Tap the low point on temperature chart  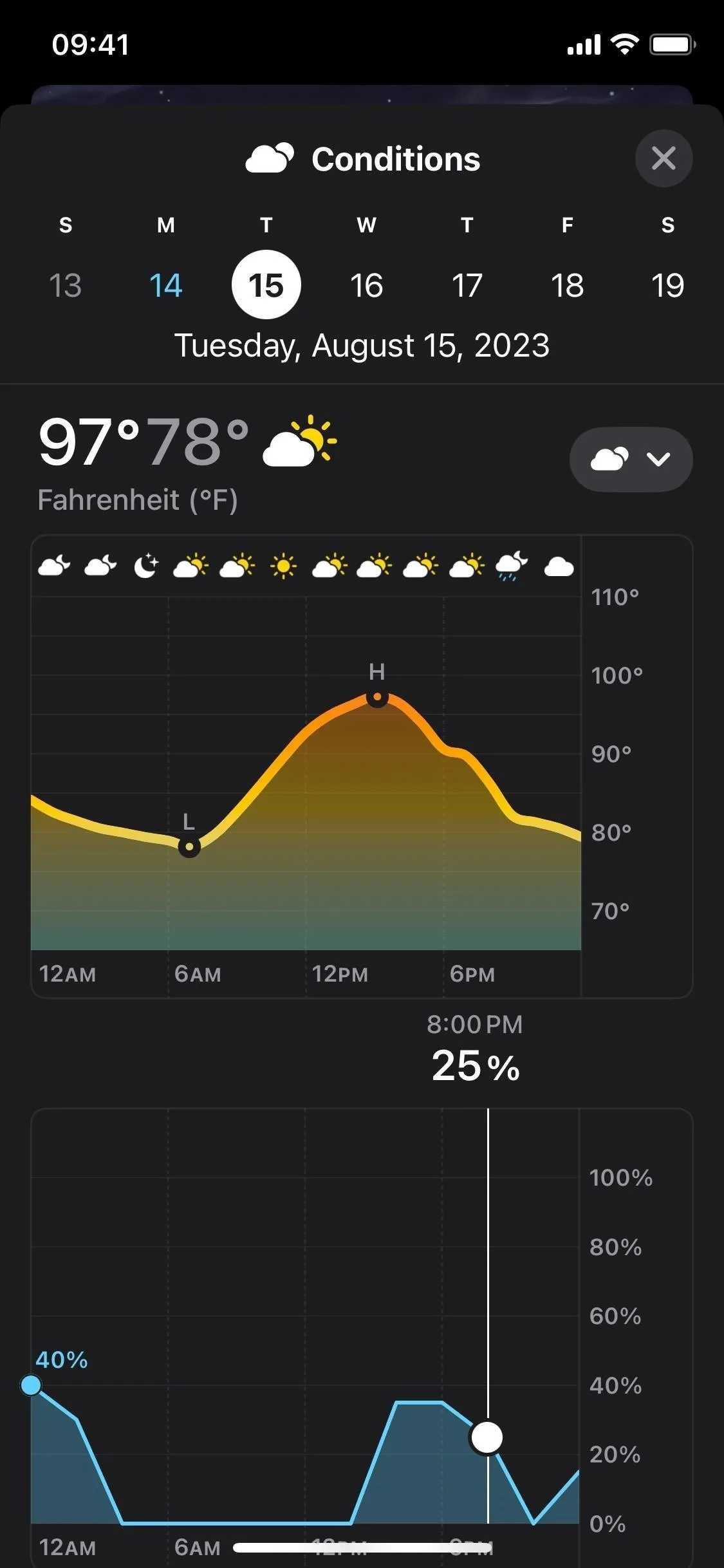189,847
